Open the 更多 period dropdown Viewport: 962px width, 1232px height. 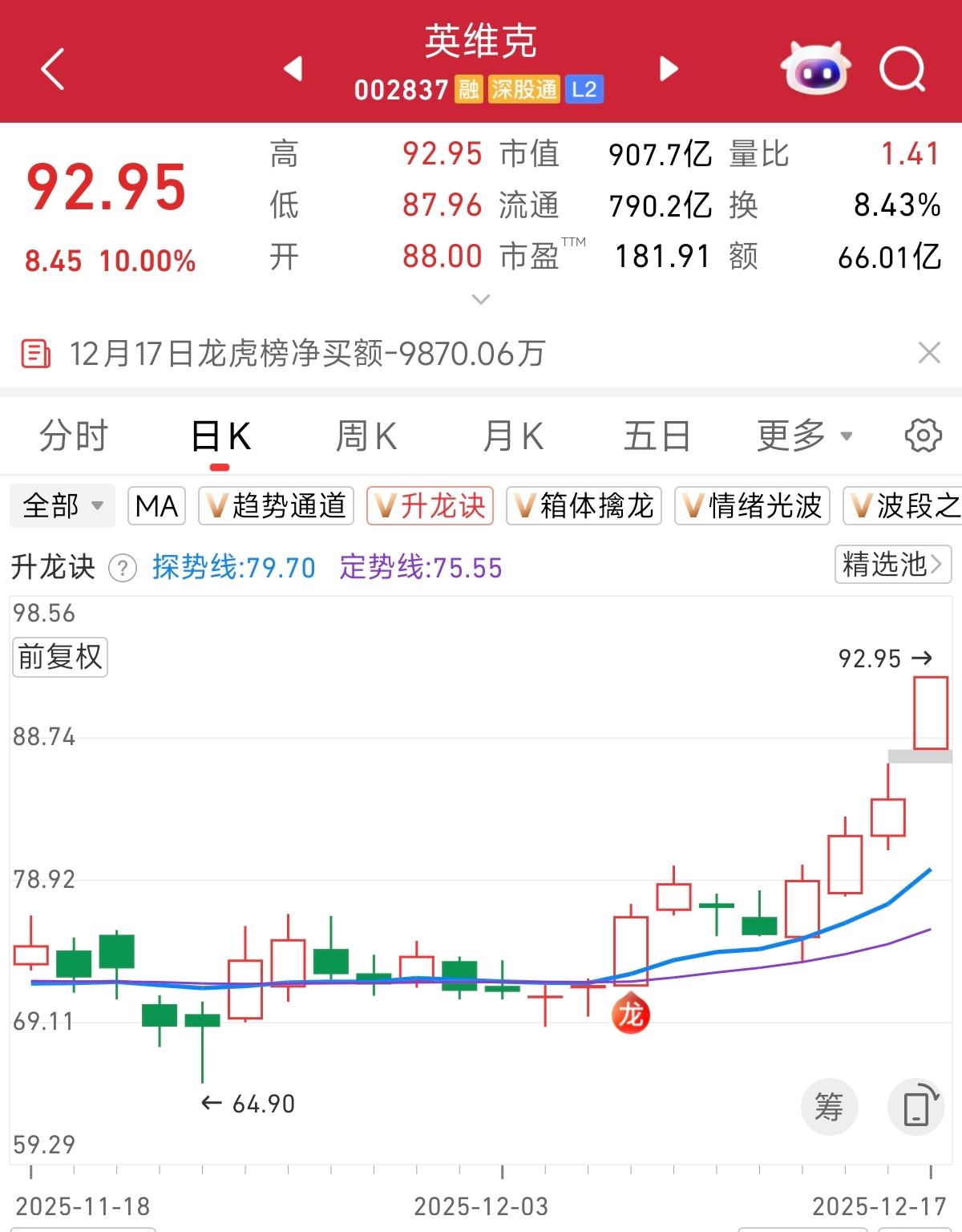[804, 436]
